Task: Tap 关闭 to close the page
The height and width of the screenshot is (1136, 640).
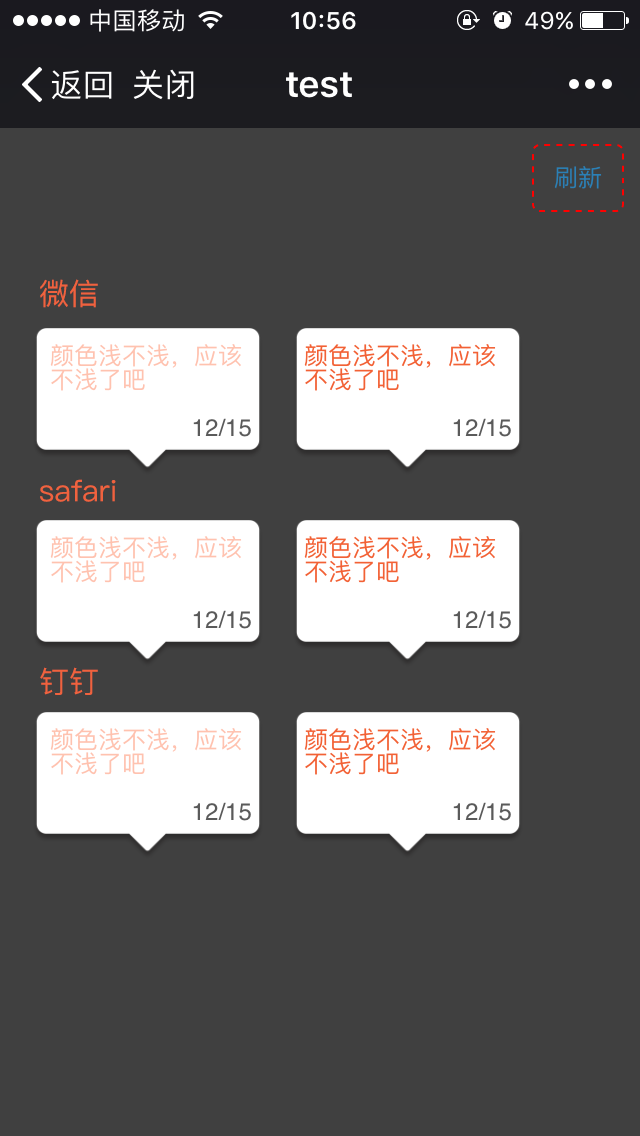Action: click(x=164, y=86)
